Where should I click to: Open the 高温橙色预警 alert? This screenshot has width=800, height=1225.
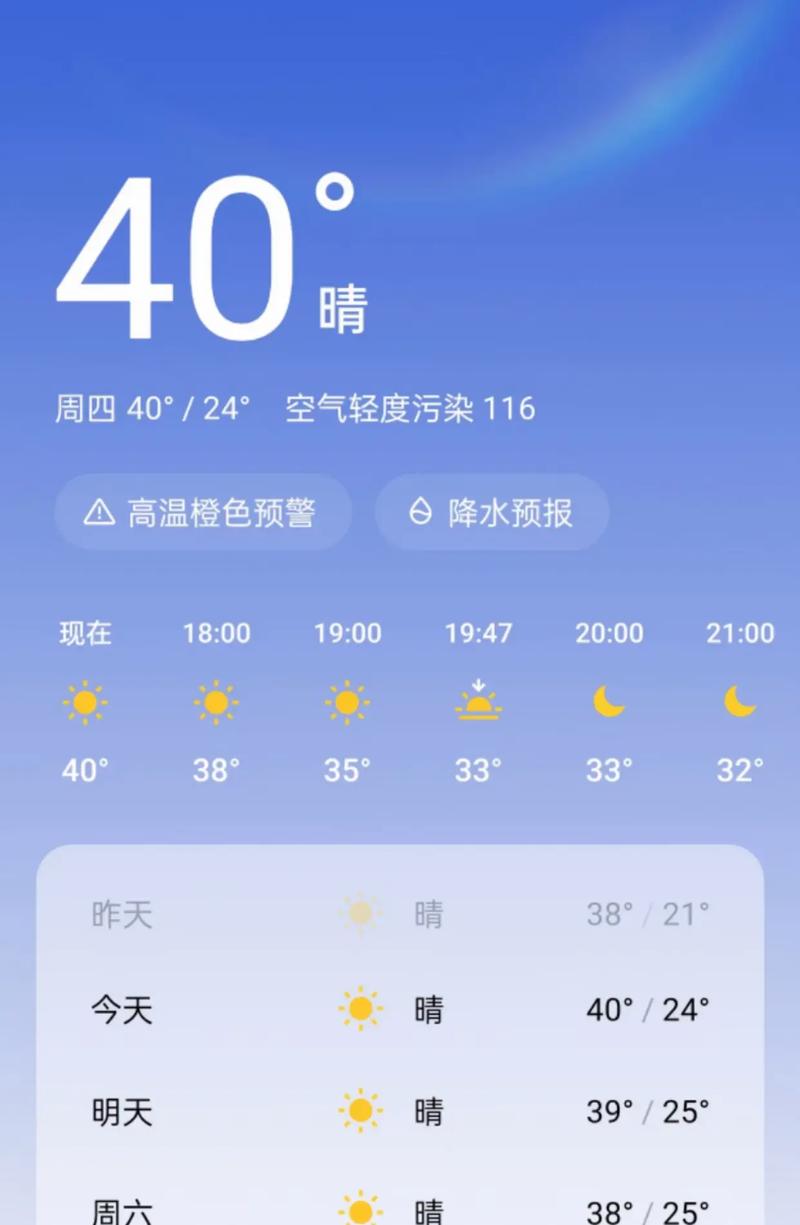[202, 512]
